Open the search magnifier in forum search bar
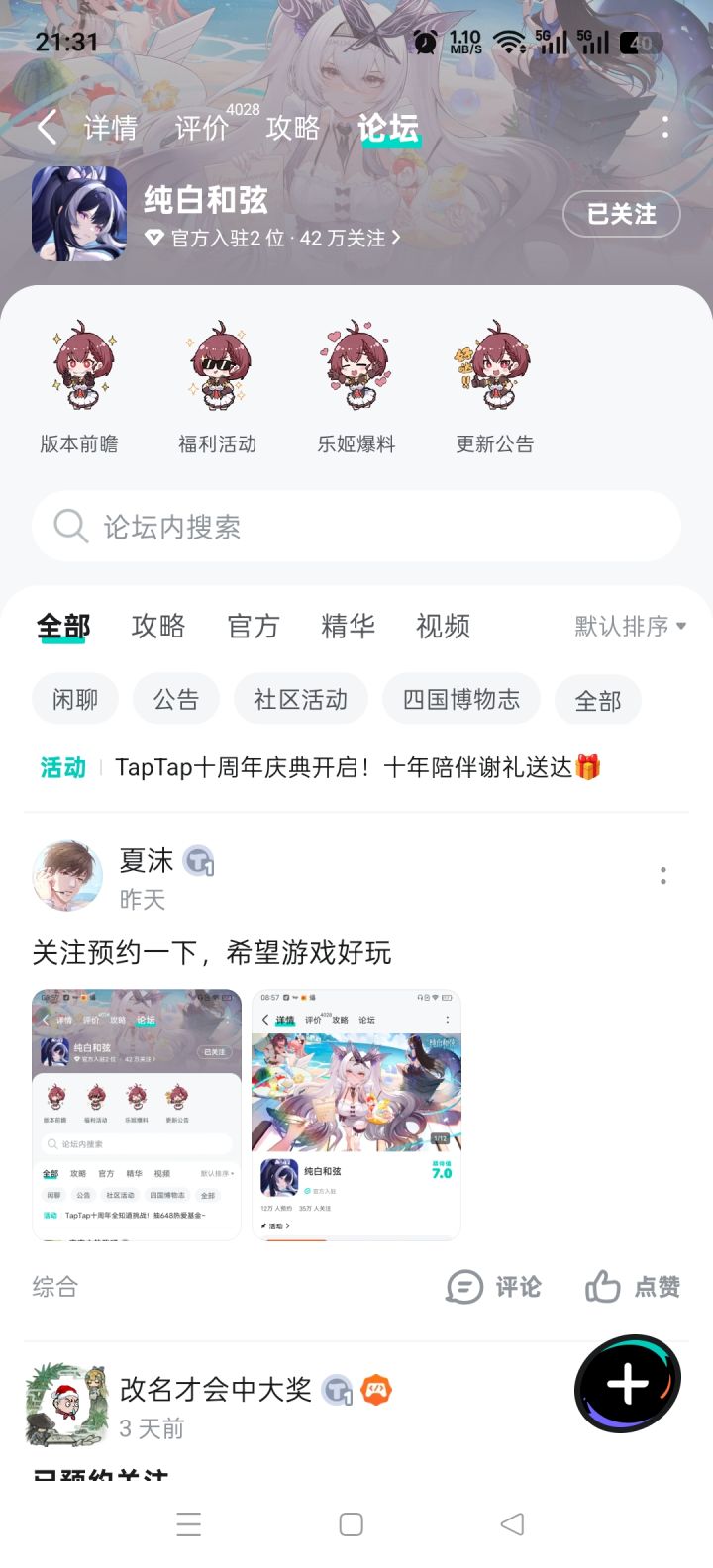 [69, 526]
